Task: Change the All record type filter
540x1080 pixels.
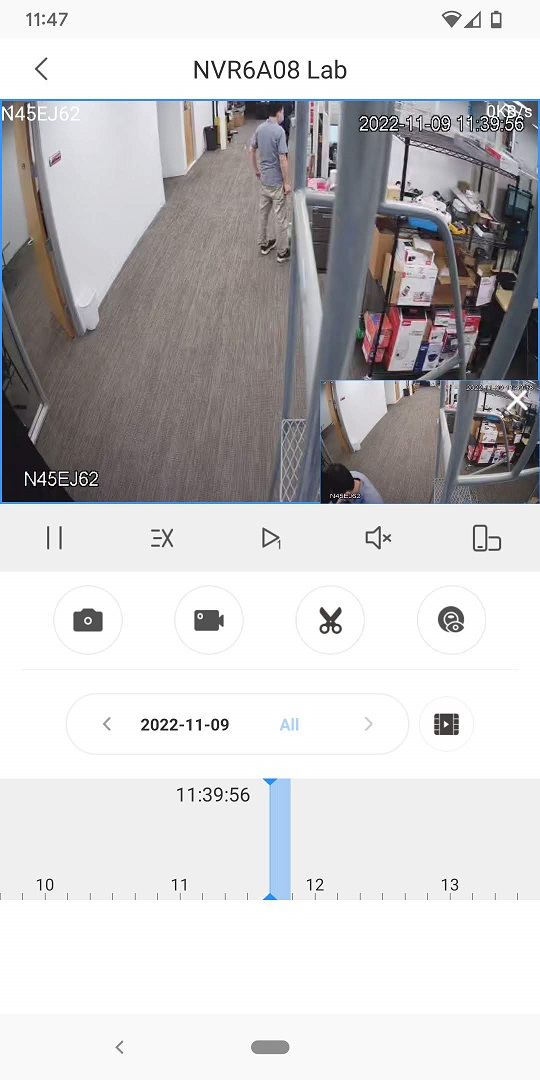Action: click(x=289, y=725)
